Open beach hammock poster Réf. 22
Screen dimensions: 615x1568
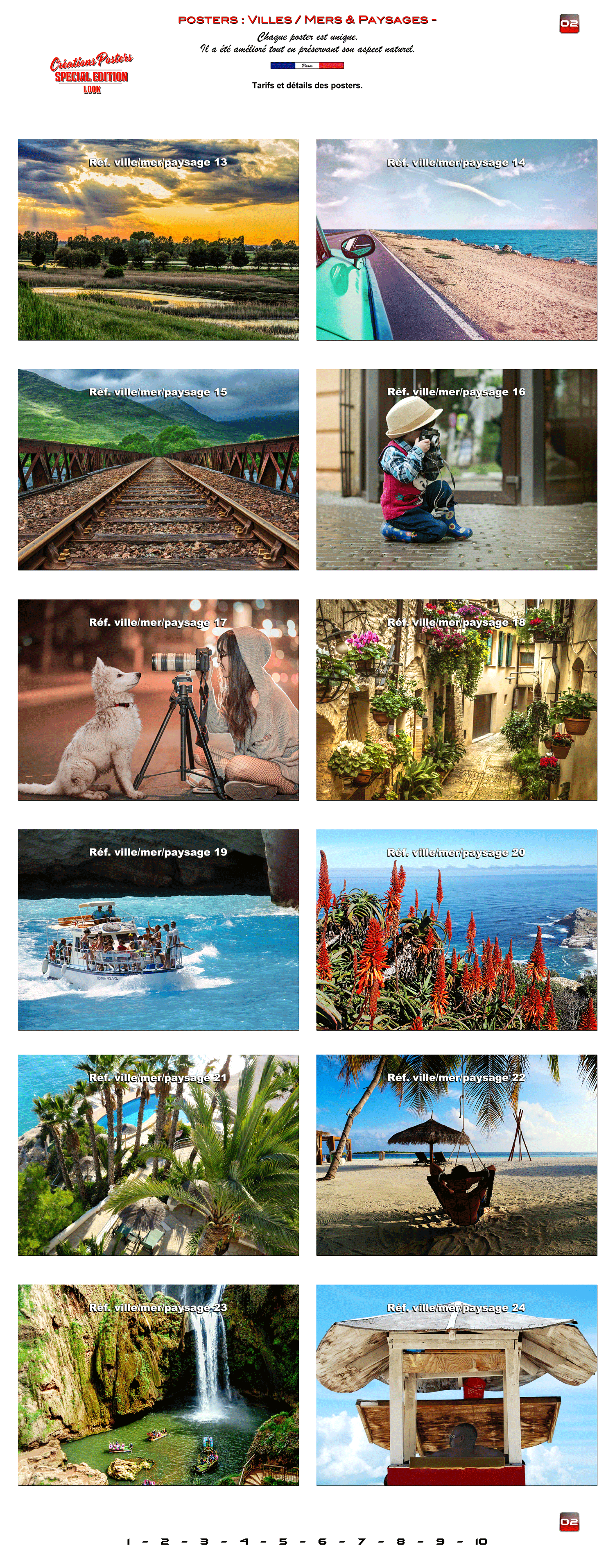pos(456,1155)
